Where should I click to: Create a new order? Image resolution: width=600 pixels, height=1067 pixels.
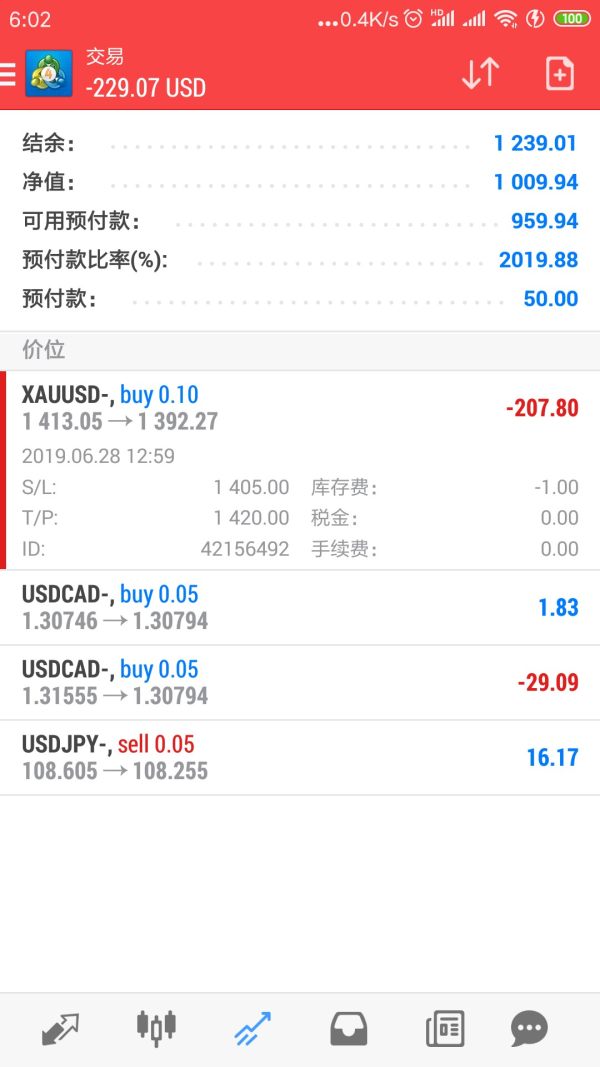click(x=559, y=74)
